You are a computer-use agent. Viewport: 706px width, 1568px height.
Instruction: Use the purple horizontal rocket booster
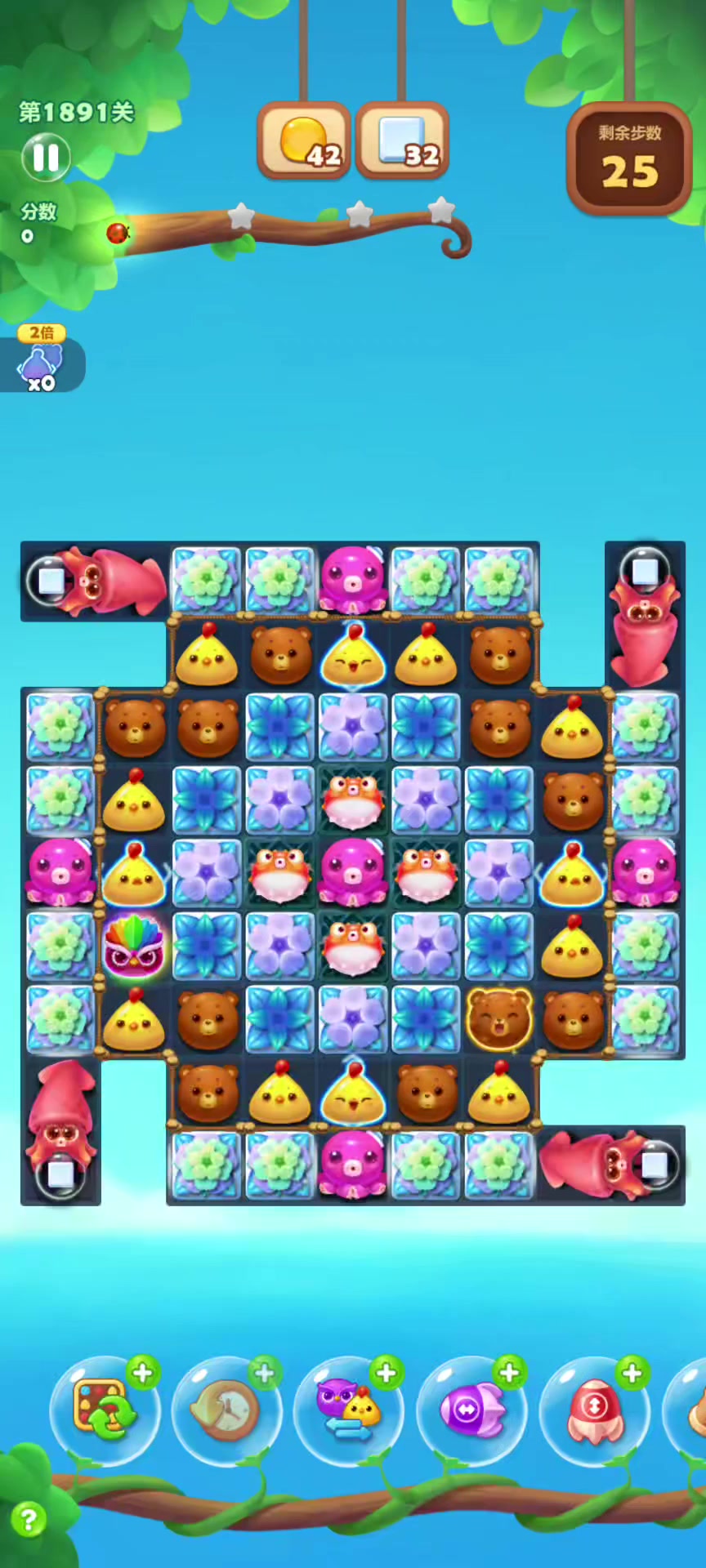coord(471,1410)
